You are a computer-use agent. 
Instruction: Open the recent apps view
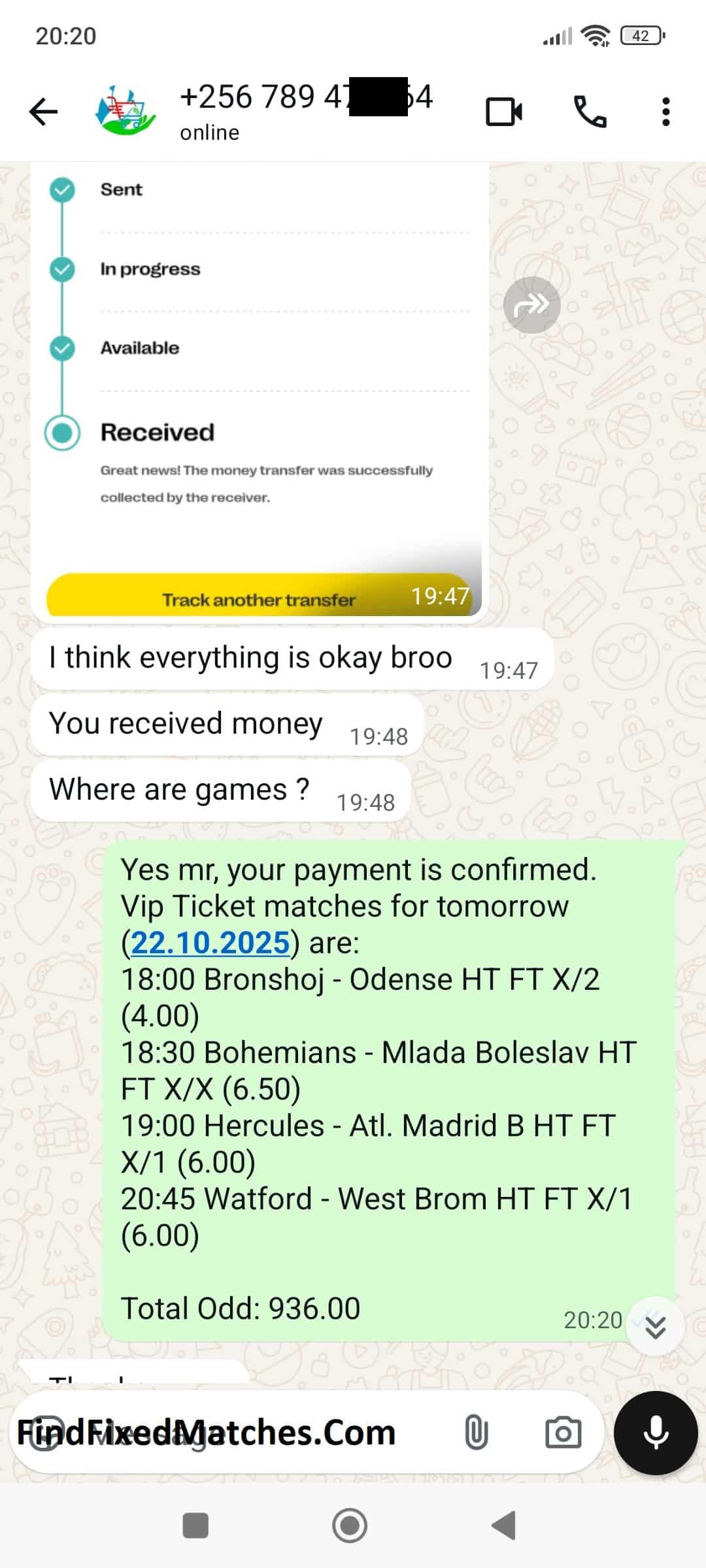click(x=195, y=1526)
